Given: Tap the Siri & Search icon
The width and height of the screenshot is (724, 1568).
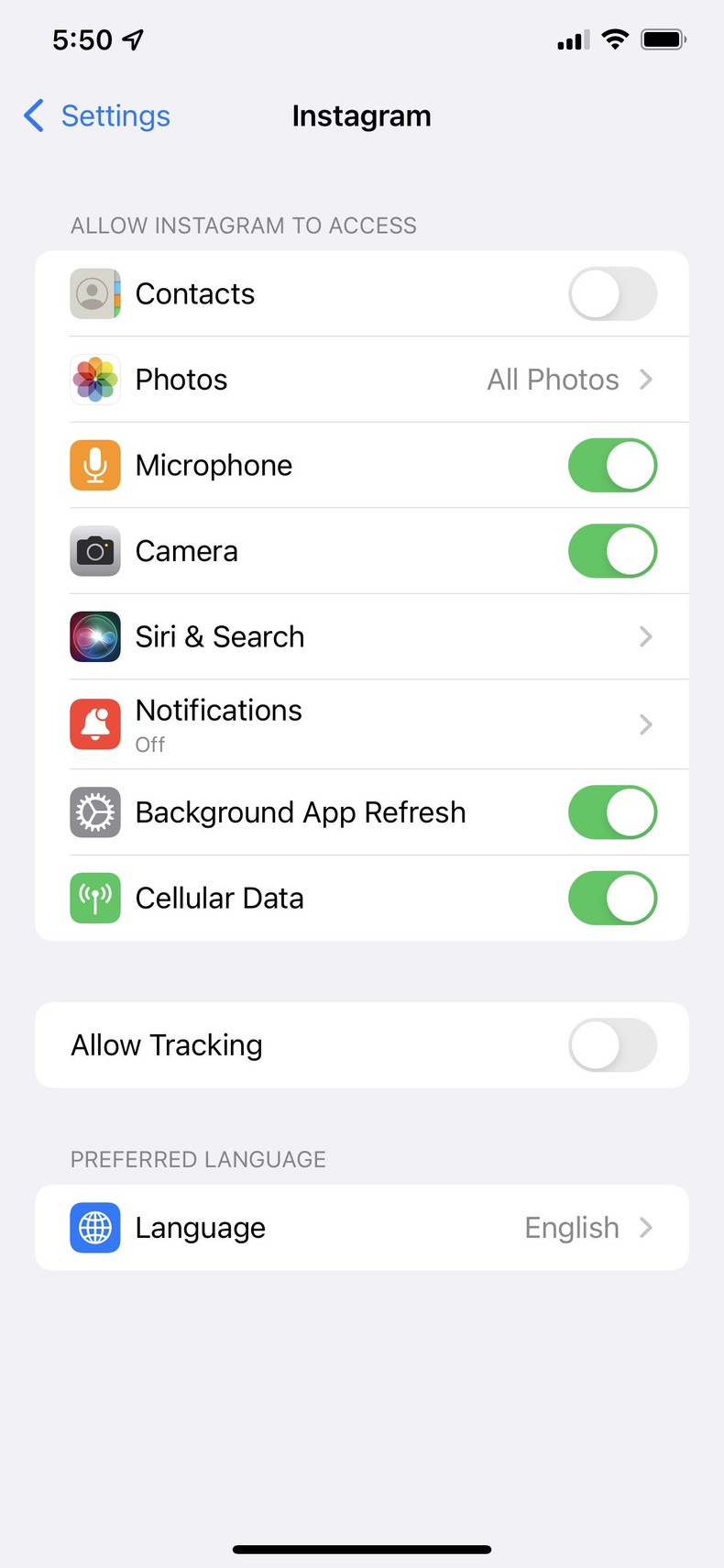Looking at the screenshot, I should (94, 636).
